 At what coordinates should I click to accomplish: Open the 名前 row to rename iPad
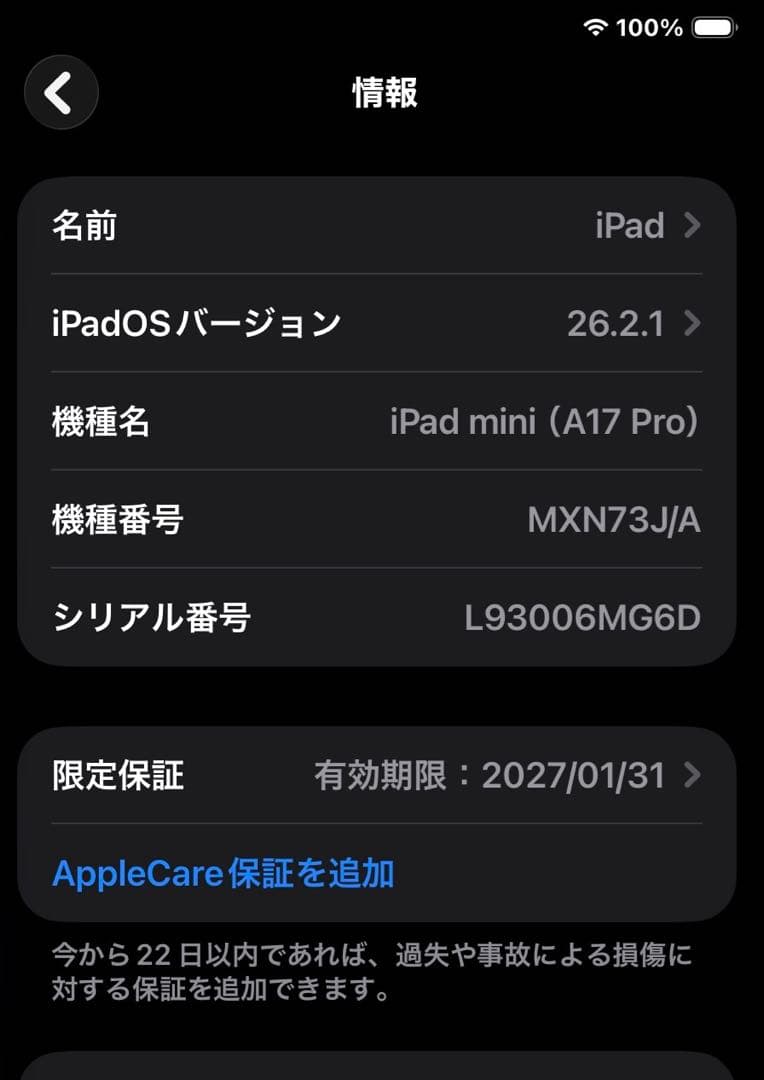coord(380,226)
